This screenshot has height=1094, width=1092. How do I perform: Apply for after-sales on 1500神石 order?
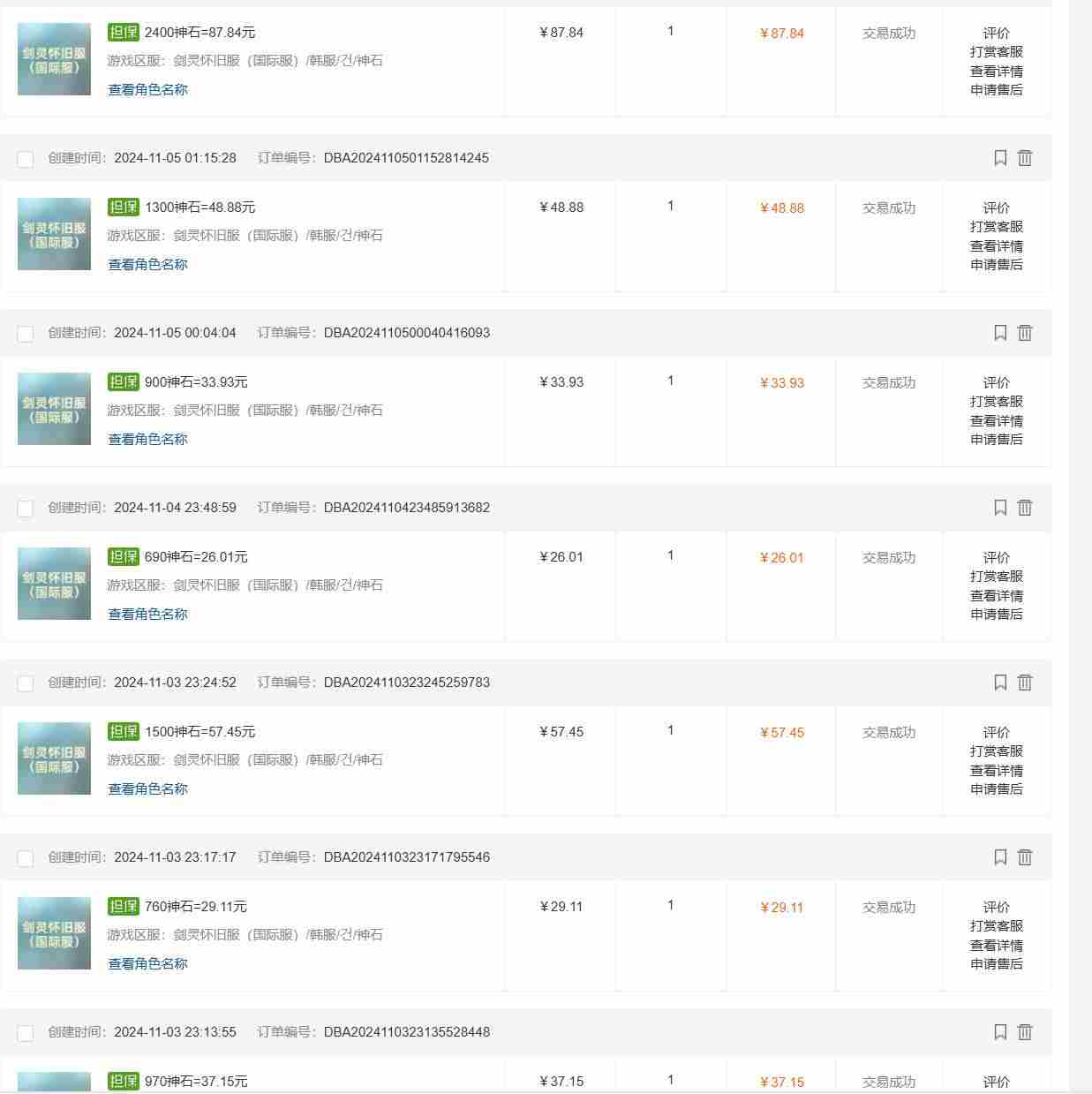pyautogui.click(x=996, y=789)
